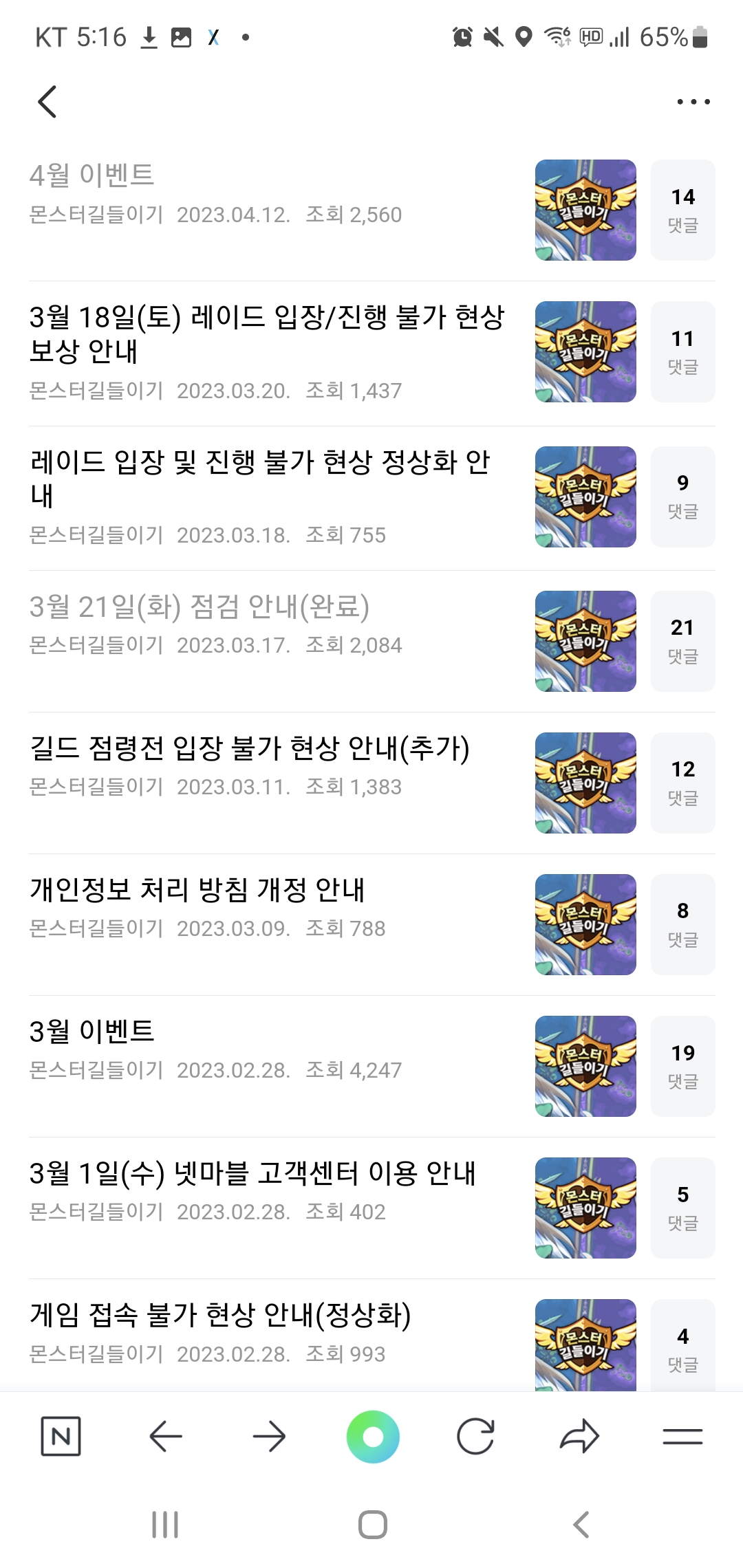Screen dimensions: 743x1568
Task: Share this page
Action: click(x=579, y=1436)
